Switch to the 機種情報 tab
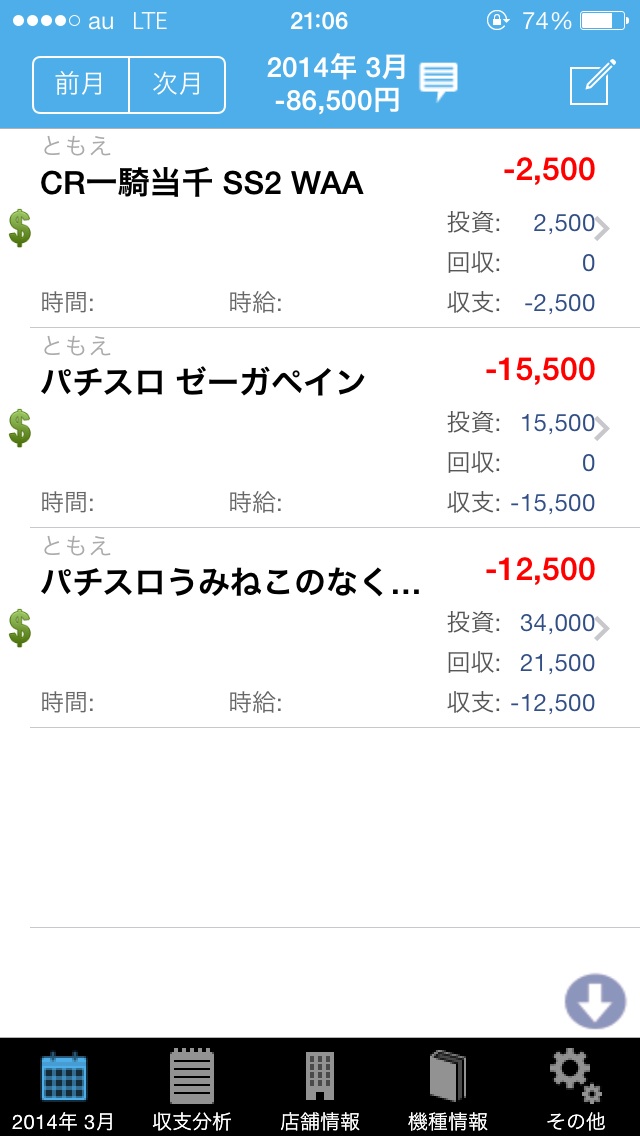 click(x=448, y=1088)
